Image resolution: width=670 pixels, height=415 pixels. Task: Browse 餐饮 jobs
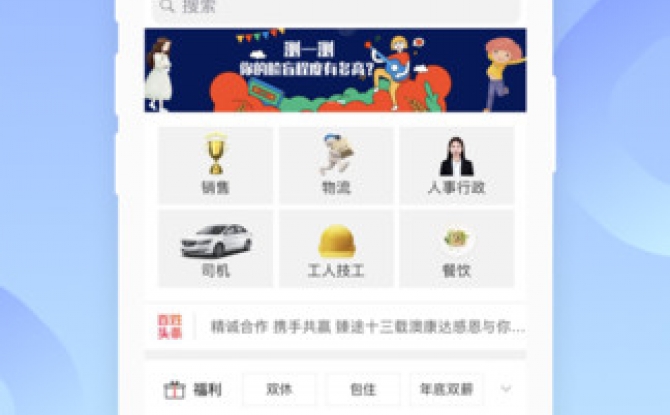coord(456,248)
